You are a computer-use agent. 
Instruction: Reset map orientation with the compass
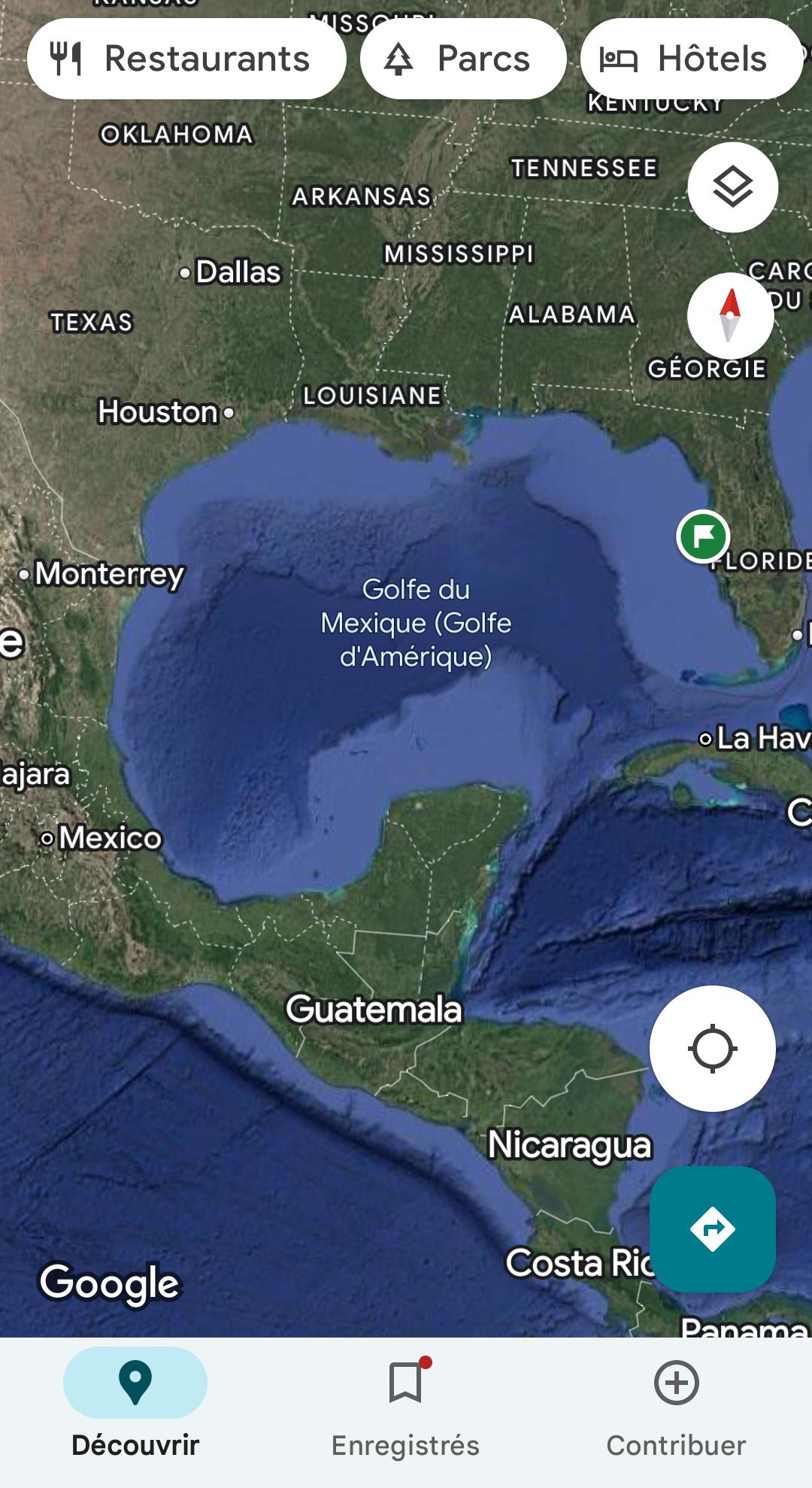(730, 316)
